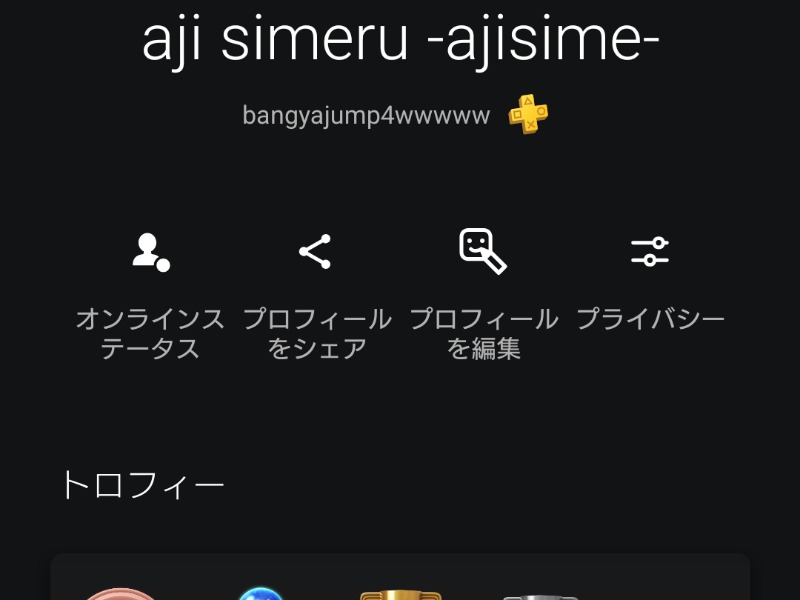Open オンラインステータス settings
Screen dimensions: 800x600
pos(150,292)
